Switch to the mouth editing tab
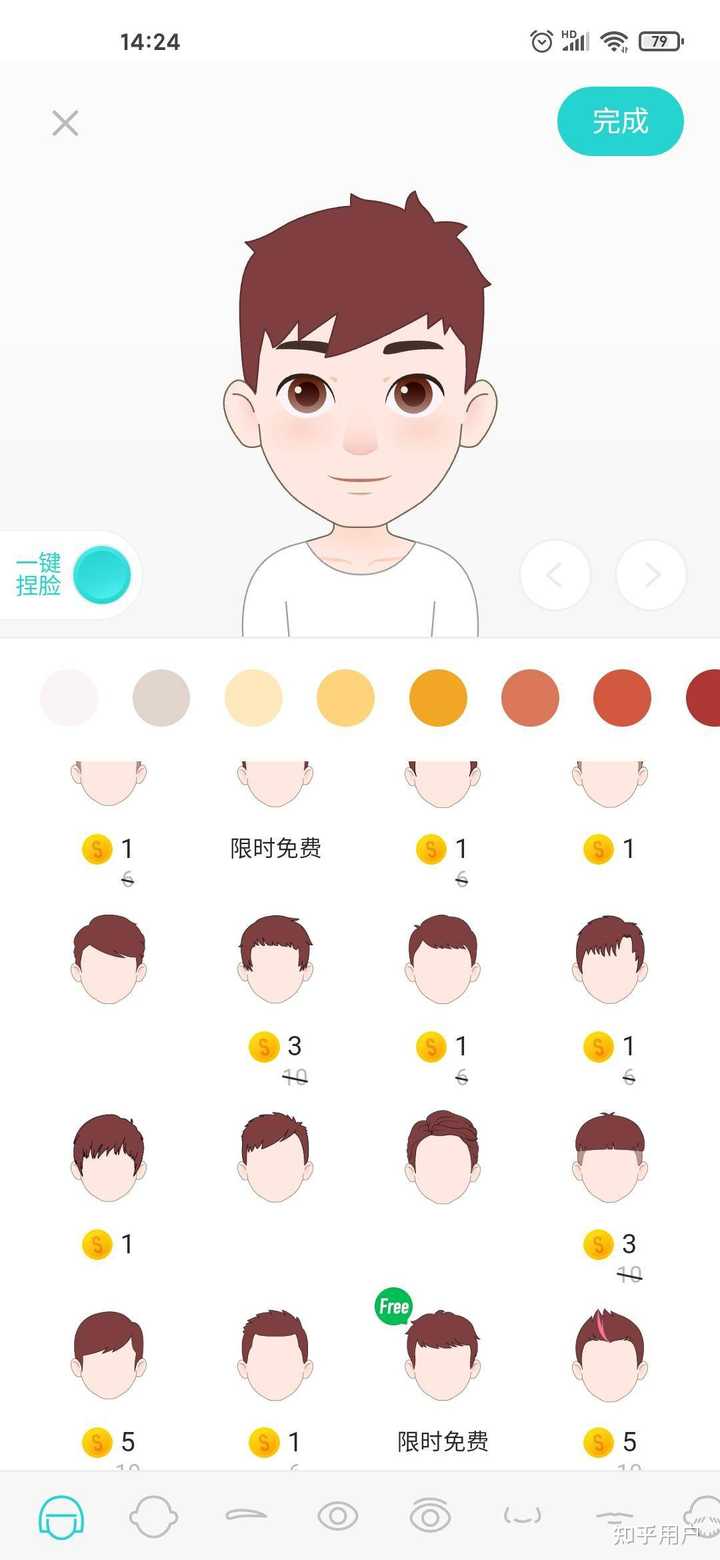Viewport: 720px width, 1560px height. 522,1515
